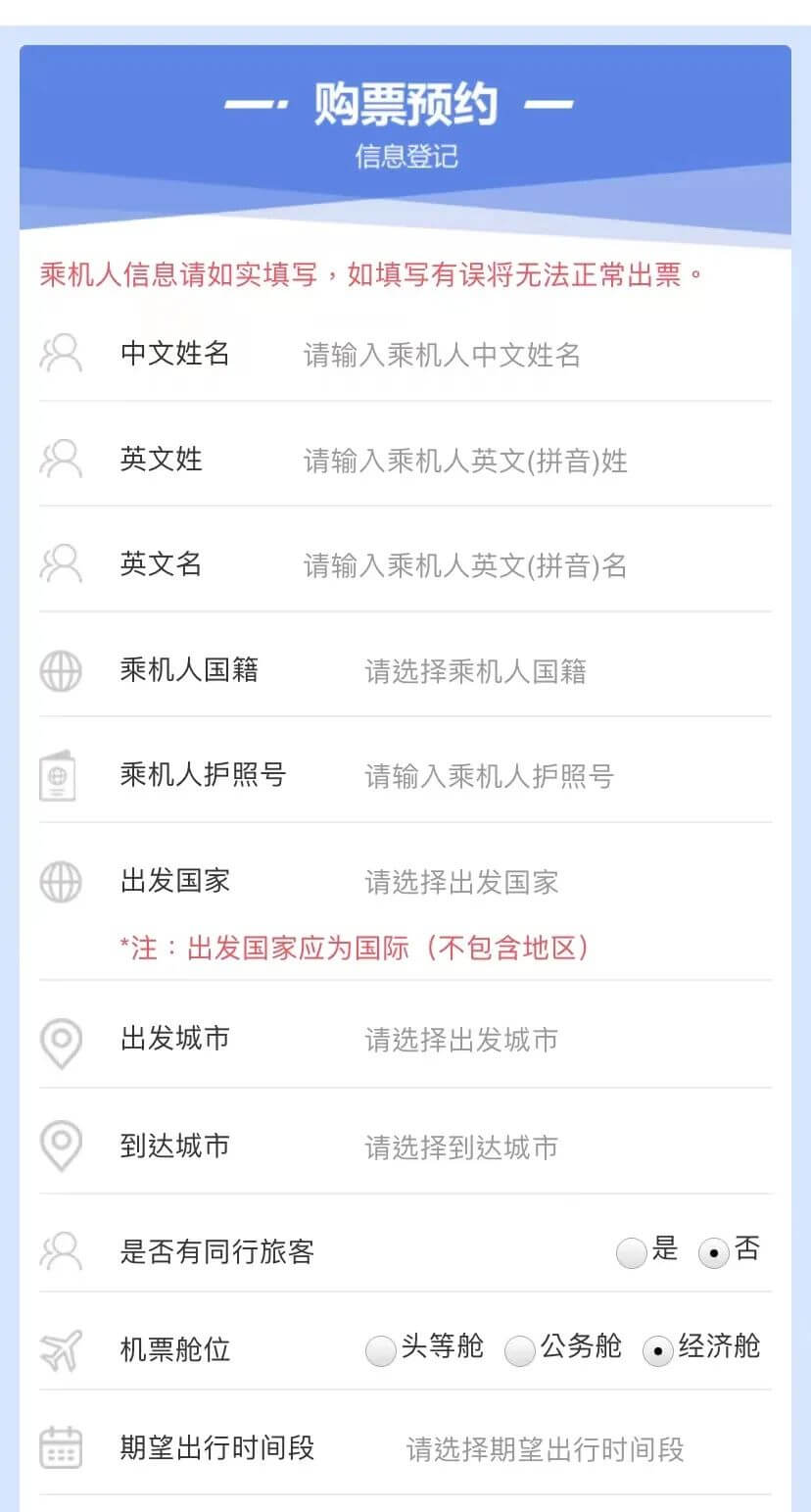Tap the 乘机人护照号 passport number field
Viewport: 811px width, 1512px height.
point(566,776)
